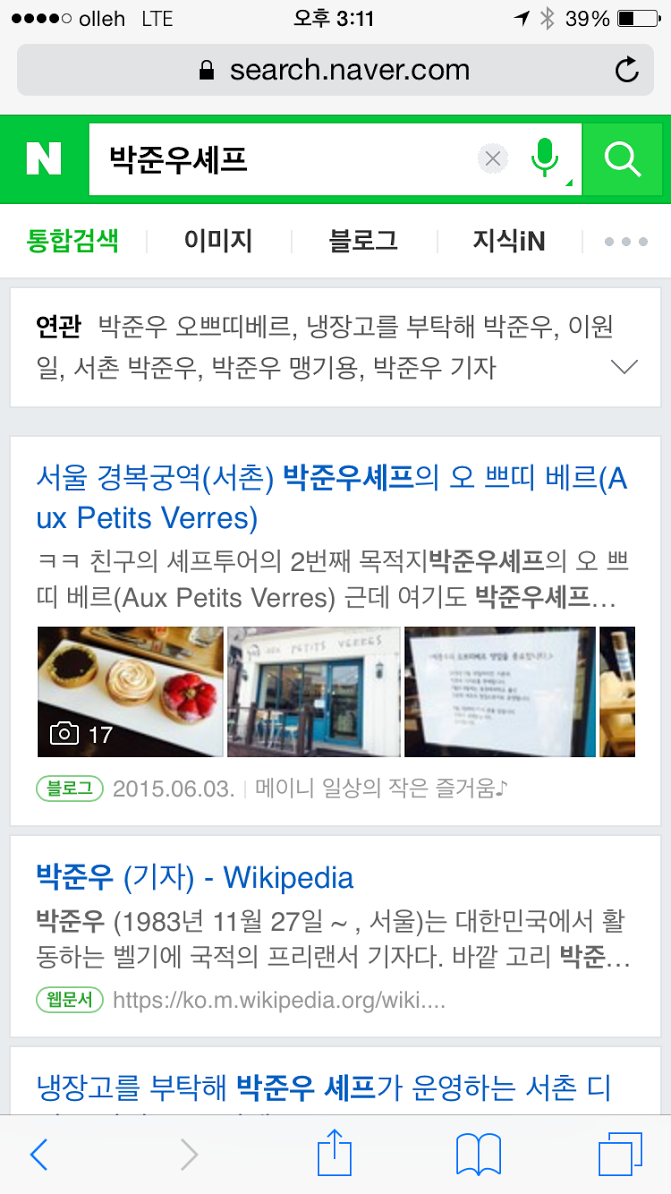
Task: Tap the 박준우셰프 search field
Action: tap(282, 158)
